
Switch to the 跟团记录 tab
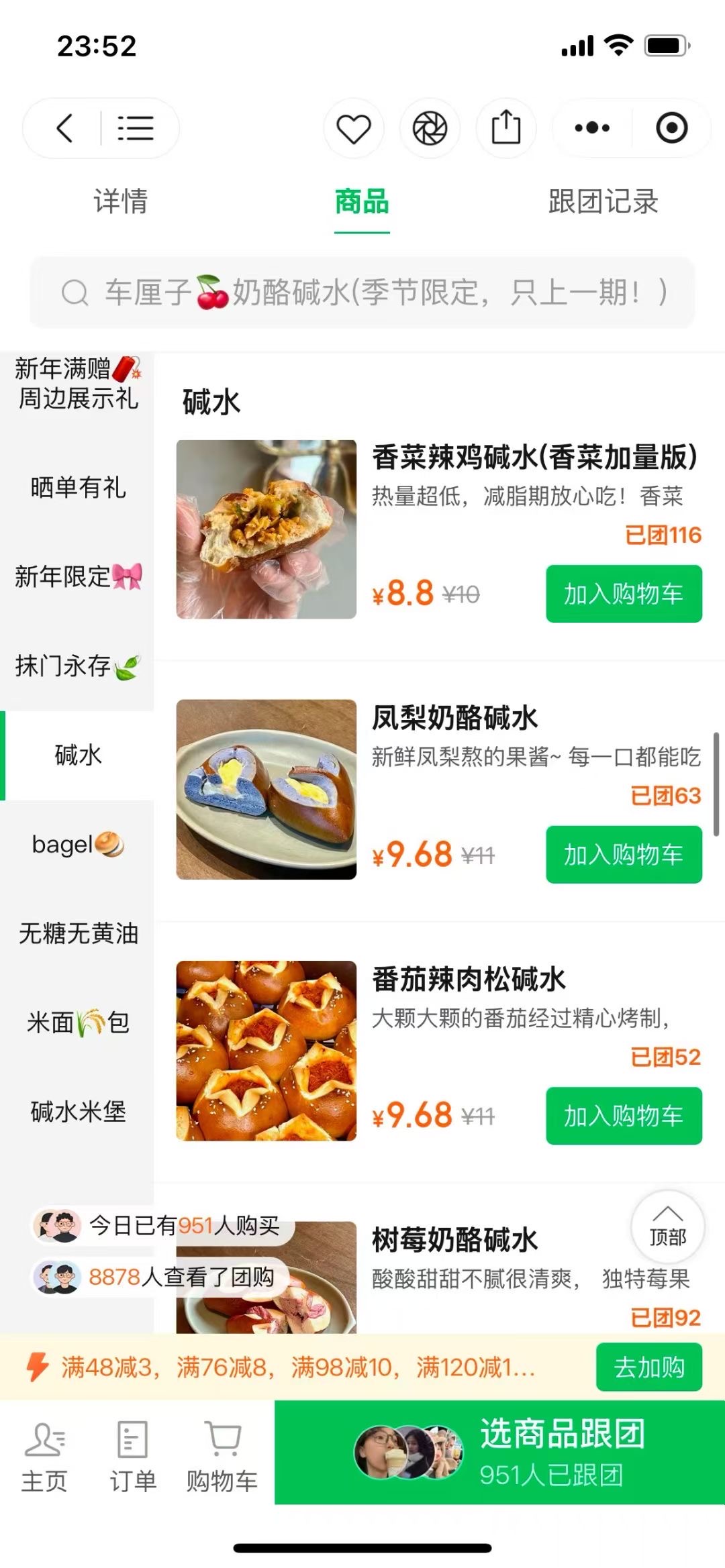click(603, 201)
